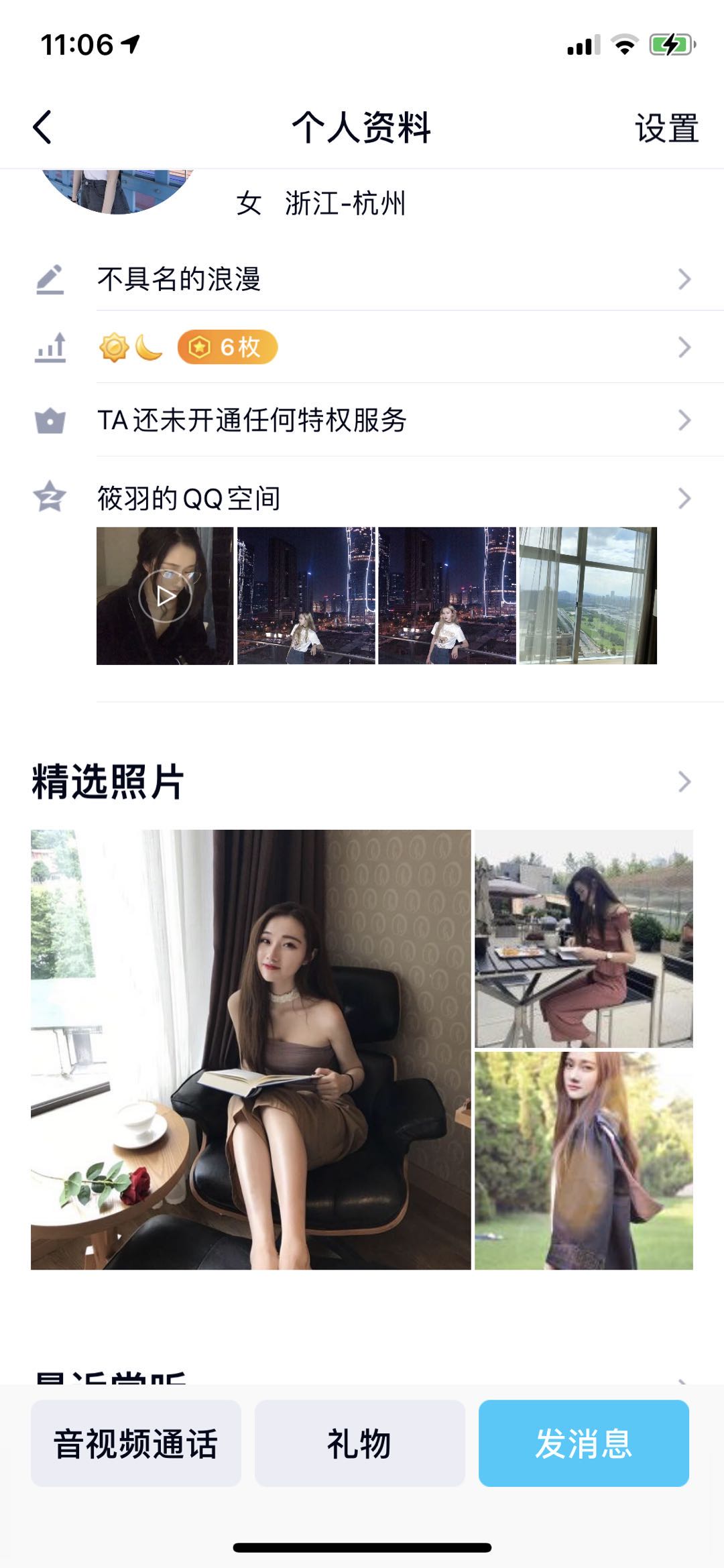Image resolution: width=724 pixels, height=1568 pixels.
Task: Send a 礼物
Action: pos(360,1443)
